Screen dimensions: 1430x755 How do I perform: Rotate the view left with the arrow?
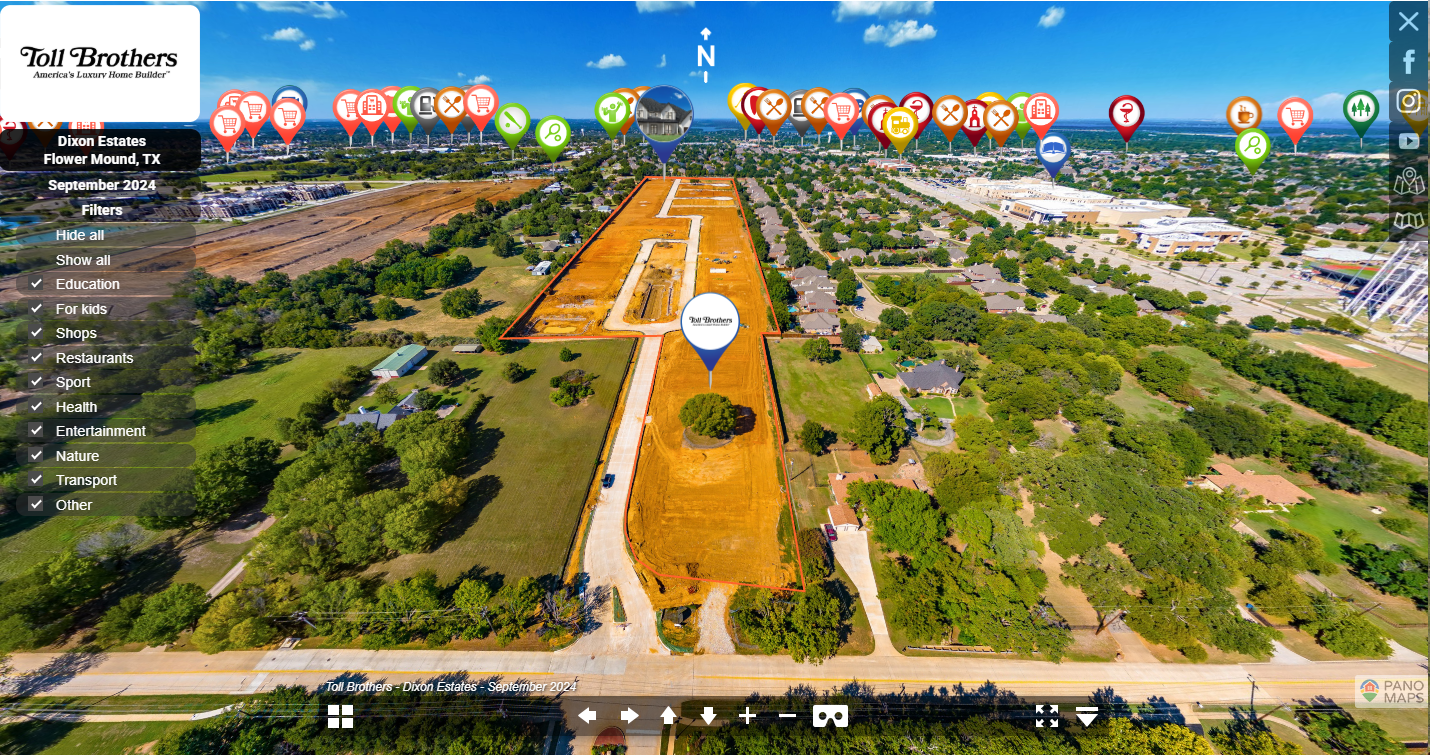pos(587,716)
